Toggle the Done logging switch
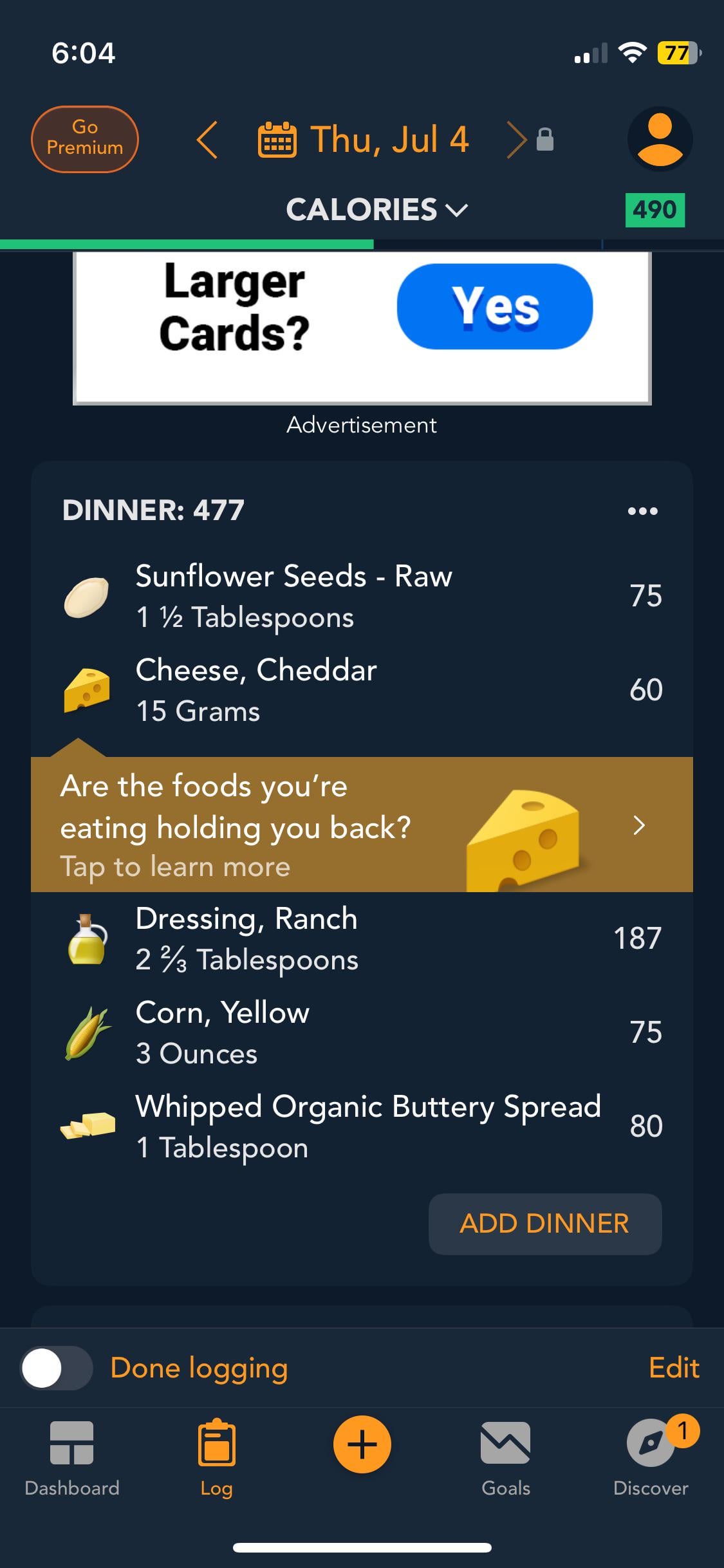 [x=57, y=1368]
